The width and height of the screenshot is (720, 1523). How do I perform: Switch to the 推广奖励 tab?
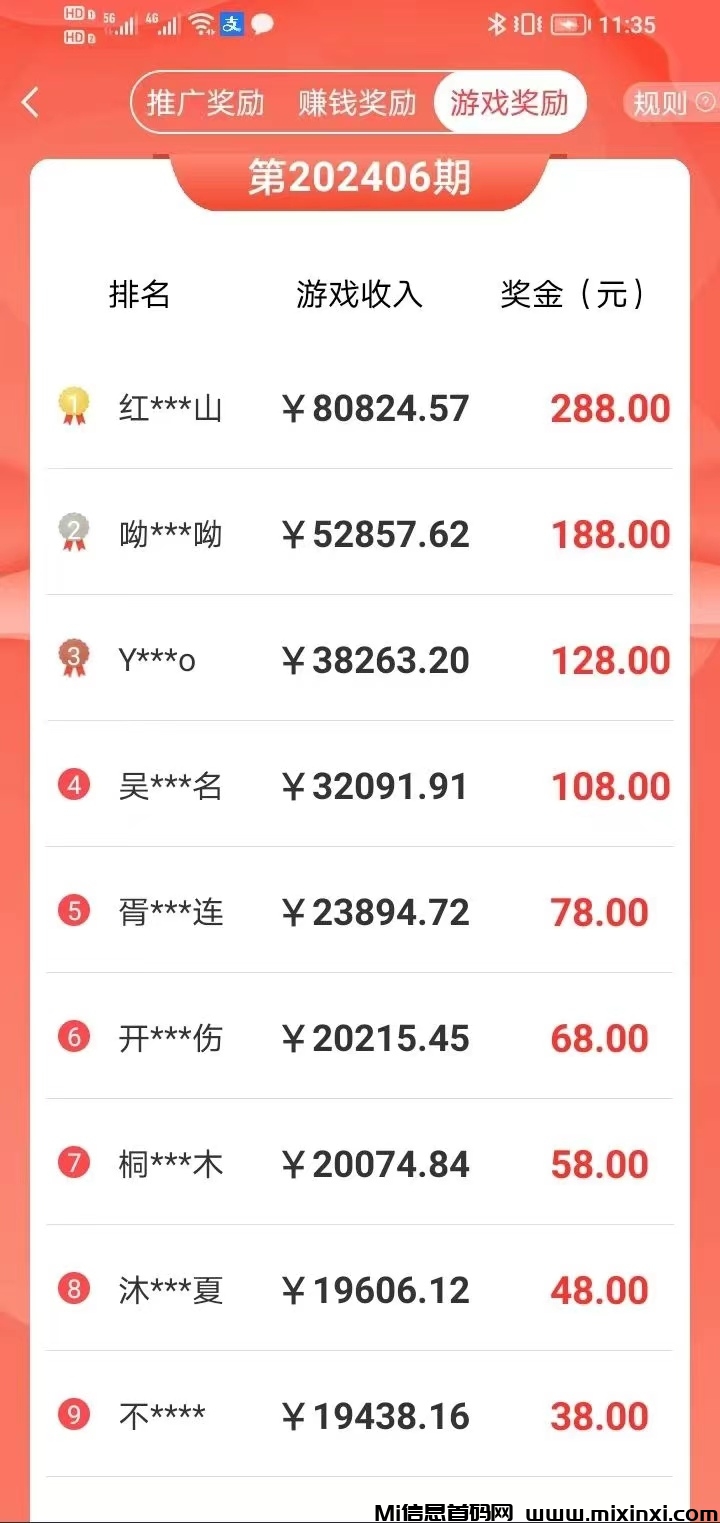click(x=205, y=102)
